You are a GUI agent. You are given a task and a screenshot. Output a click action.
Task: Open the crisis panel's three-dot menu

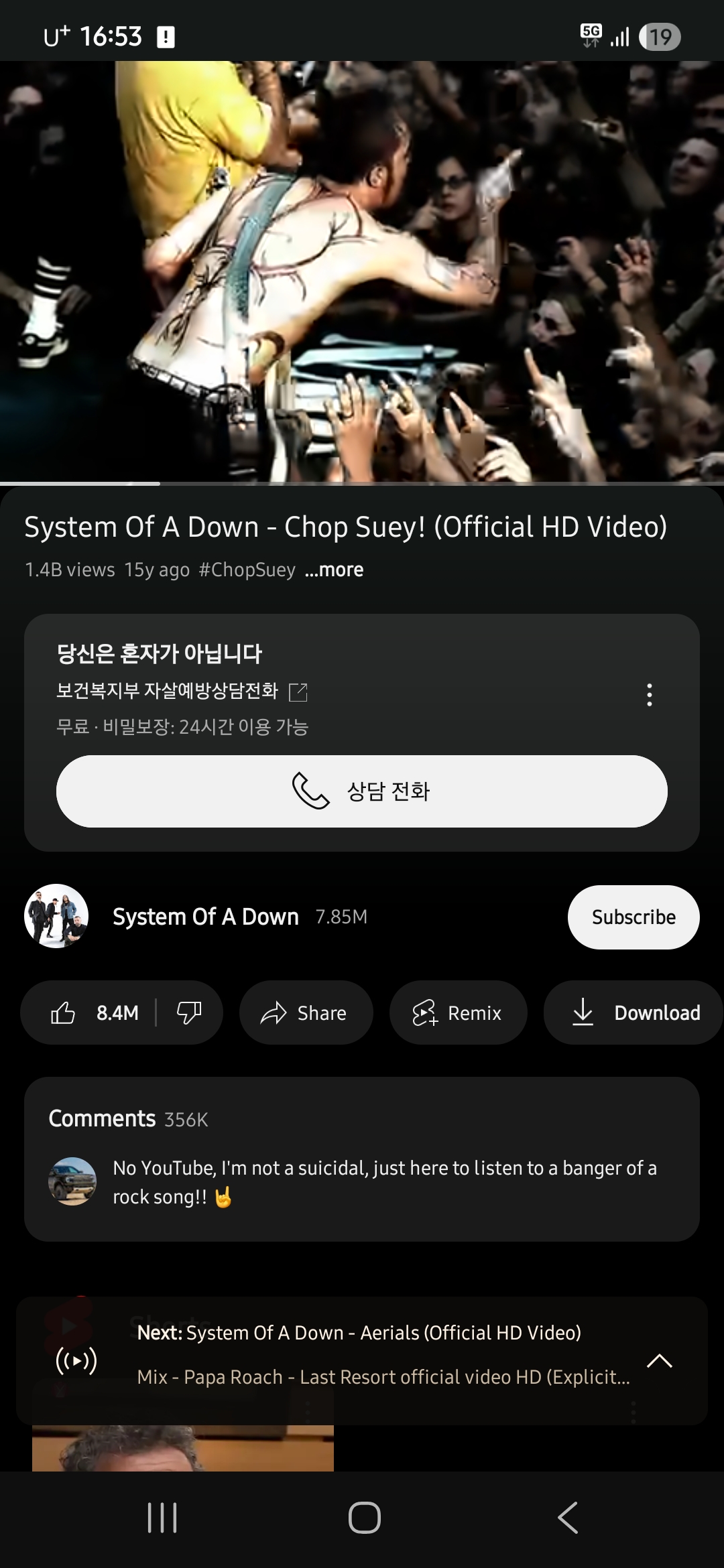tap(649, 695)
